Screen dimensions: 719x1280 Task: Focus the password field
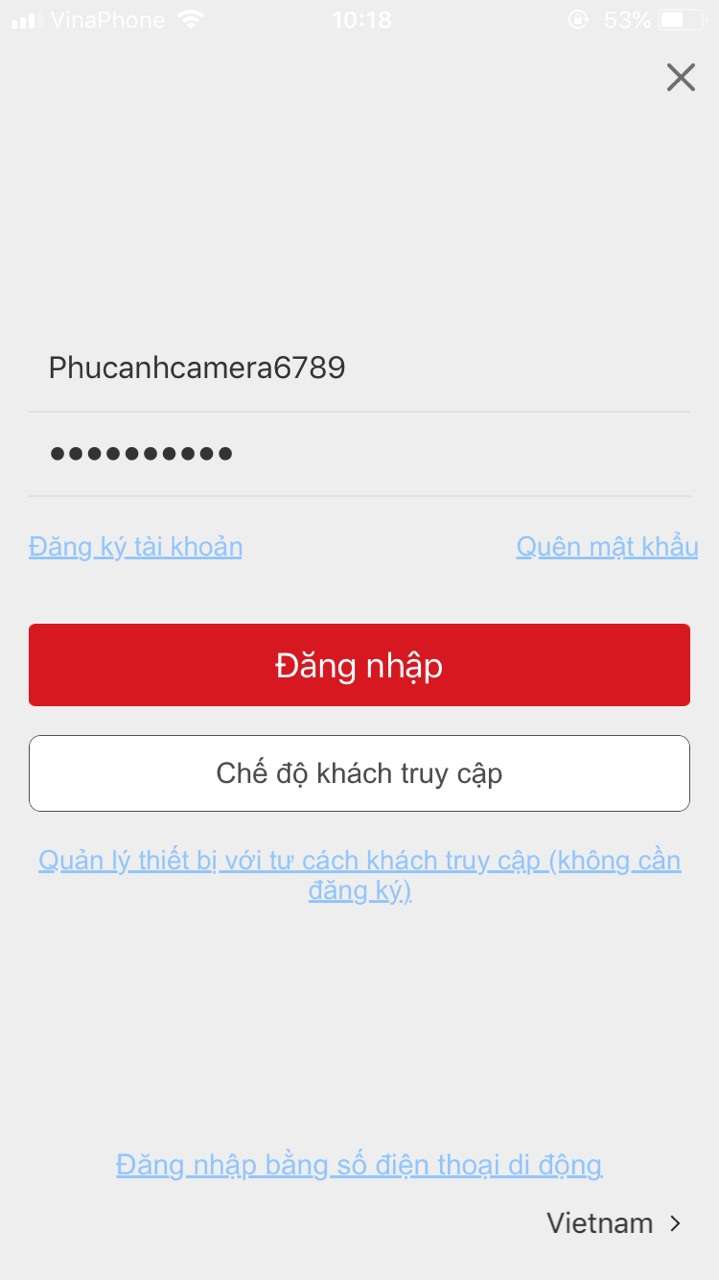point(359,454)
